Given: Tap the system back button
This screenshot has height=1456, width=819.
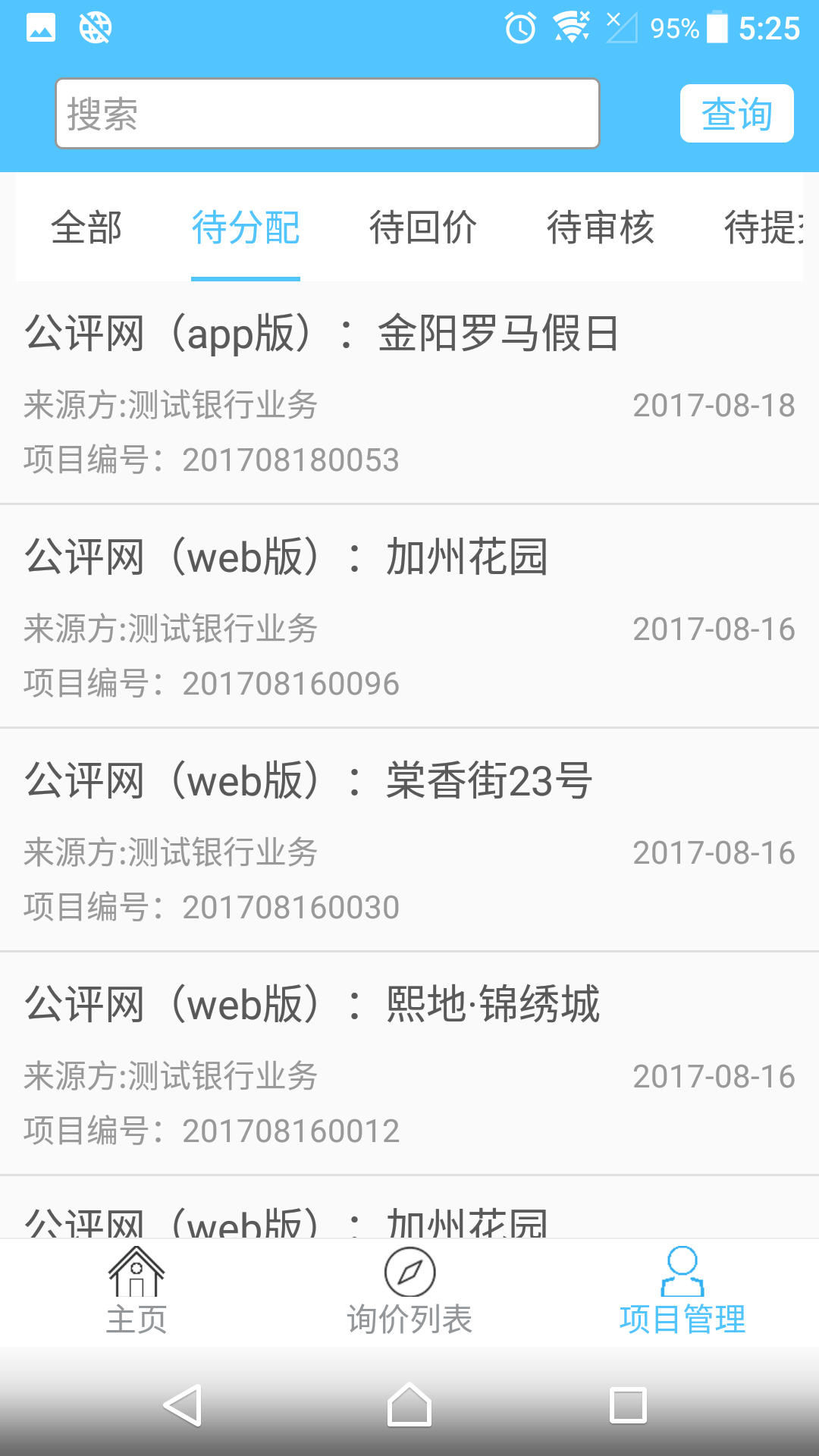Looking at the screenshot, I should pyautogui.click(x=183, y=1405).
